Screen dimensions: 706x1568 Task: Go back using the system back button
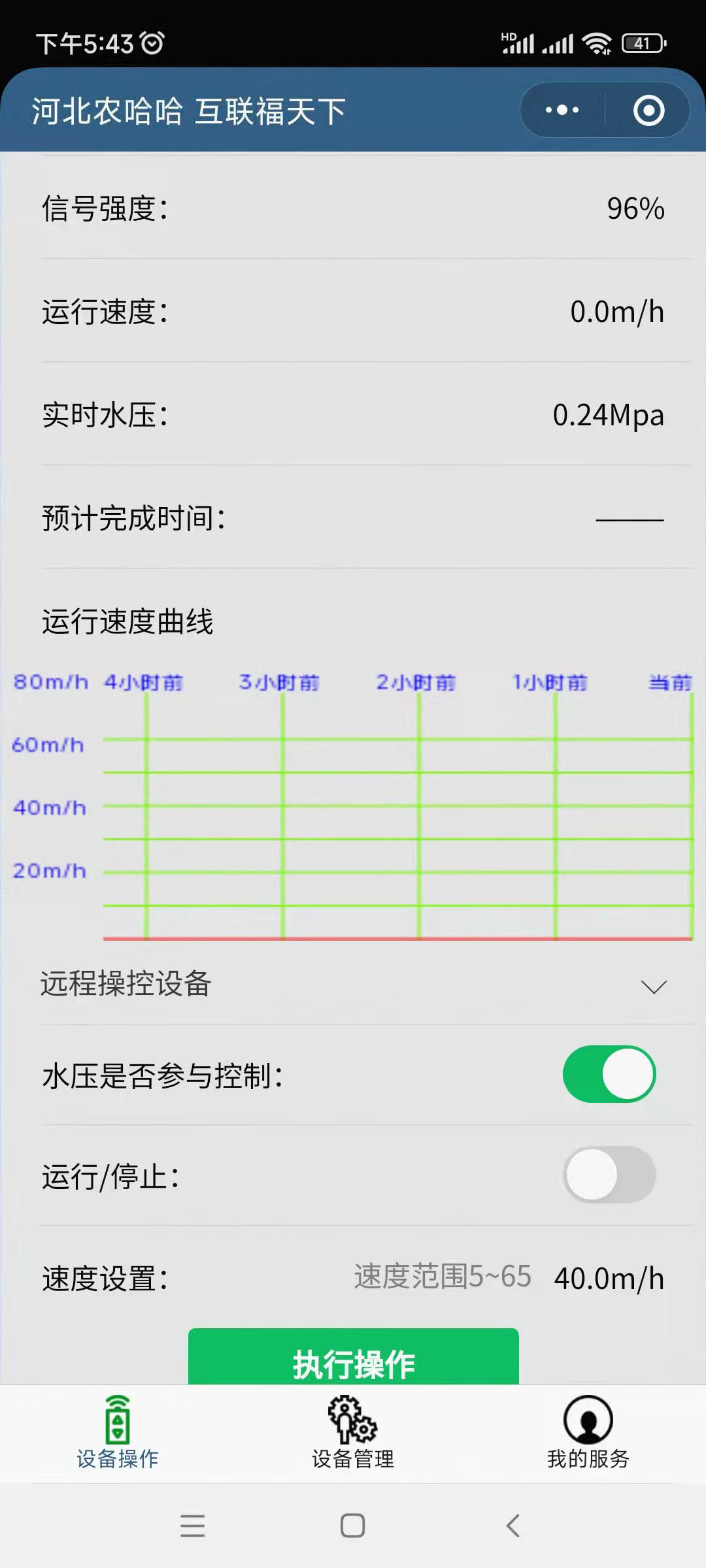pos(513,1526)
